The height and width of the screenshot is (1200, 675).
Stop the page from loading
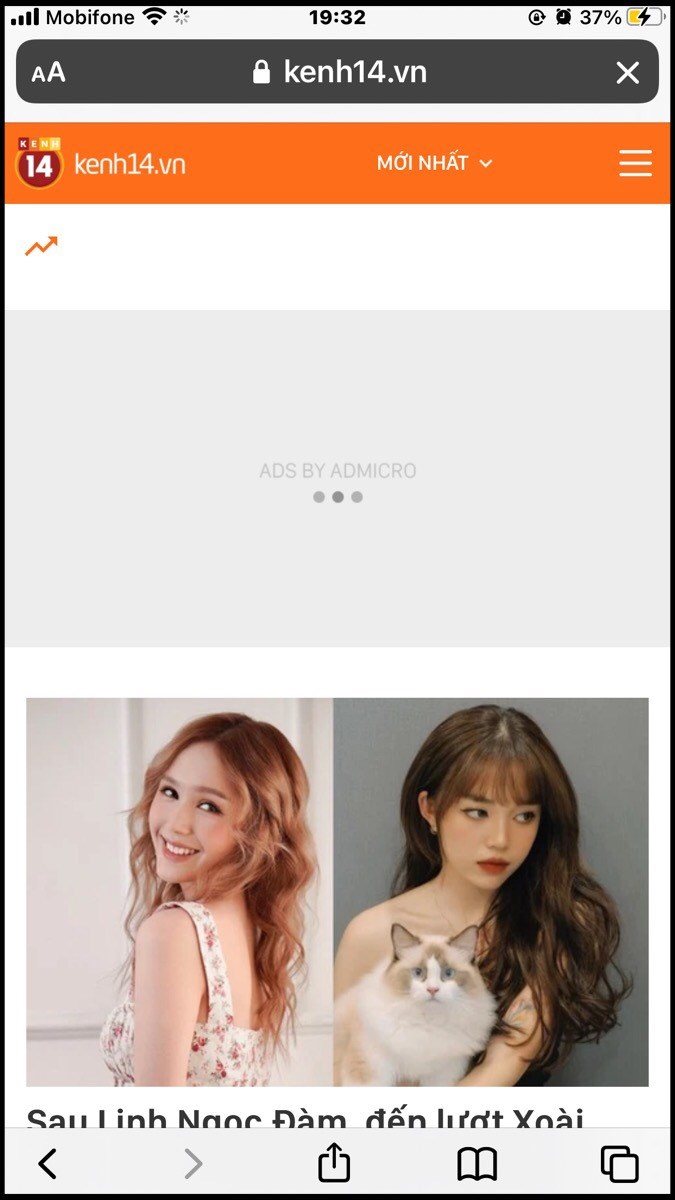pyautogui.click(x=627, y=72)
